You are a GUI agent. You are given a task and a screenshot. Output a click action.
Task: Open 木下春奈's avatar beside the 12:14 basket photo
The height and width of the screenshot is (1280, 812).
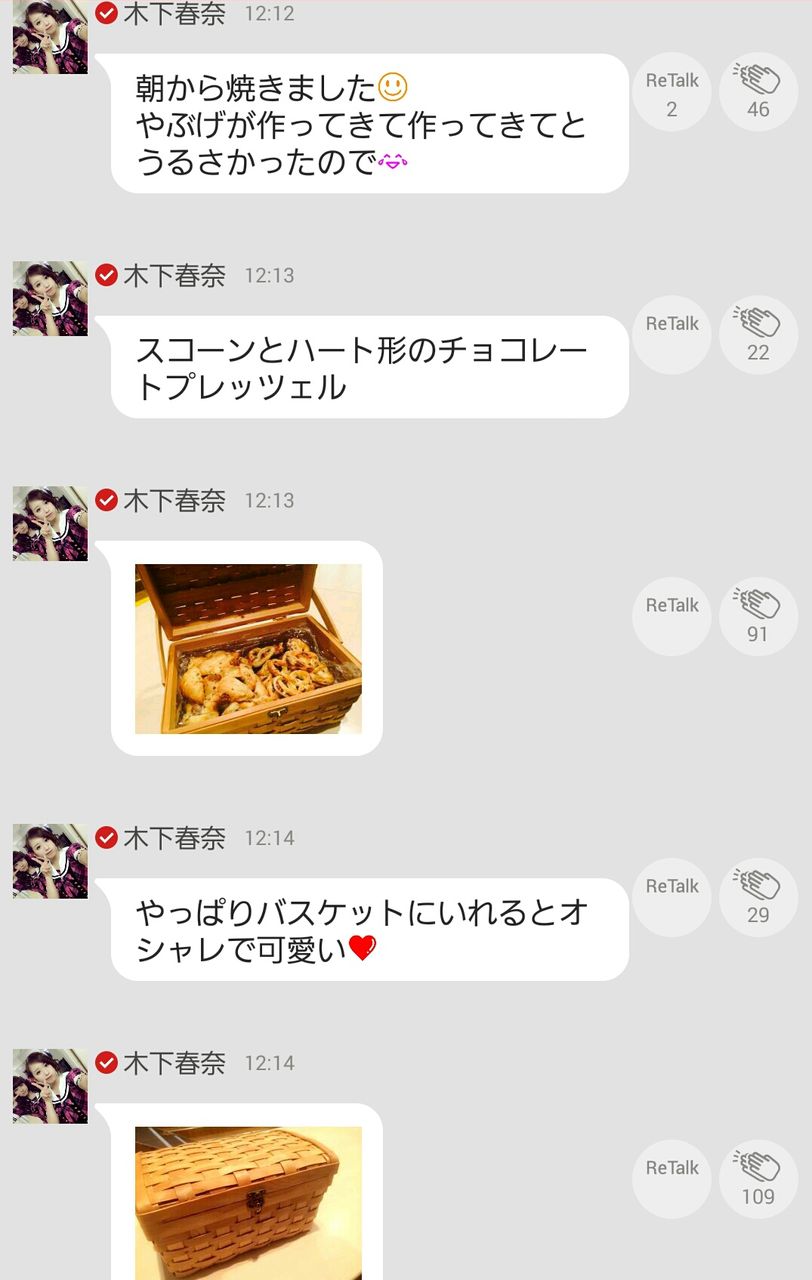(x=50, y=1086)
